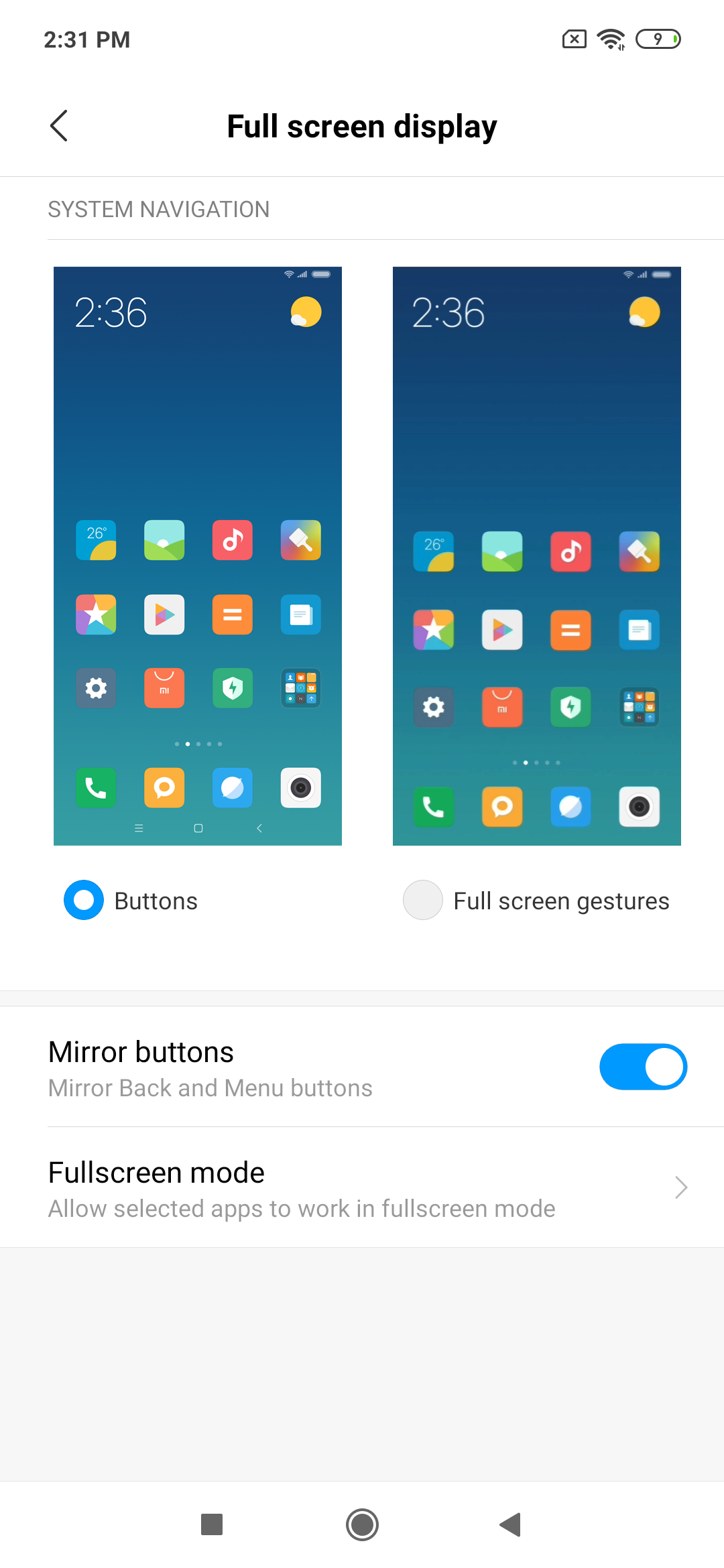
Task: Go back from Full screen display
Action: pyautogui.click(x=59, y=126)
